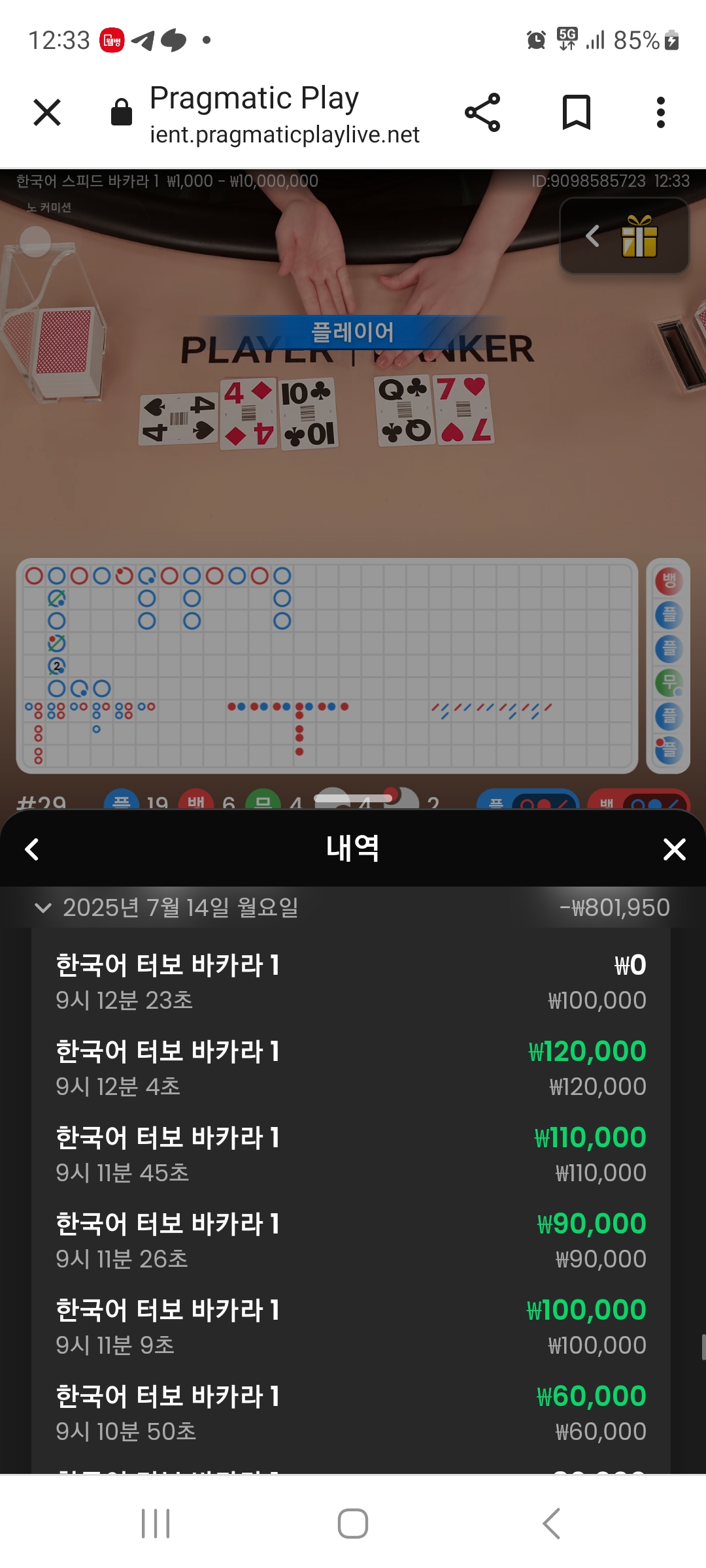Open the browser overflow menu
706x1568 pixels.
[660, 112]
